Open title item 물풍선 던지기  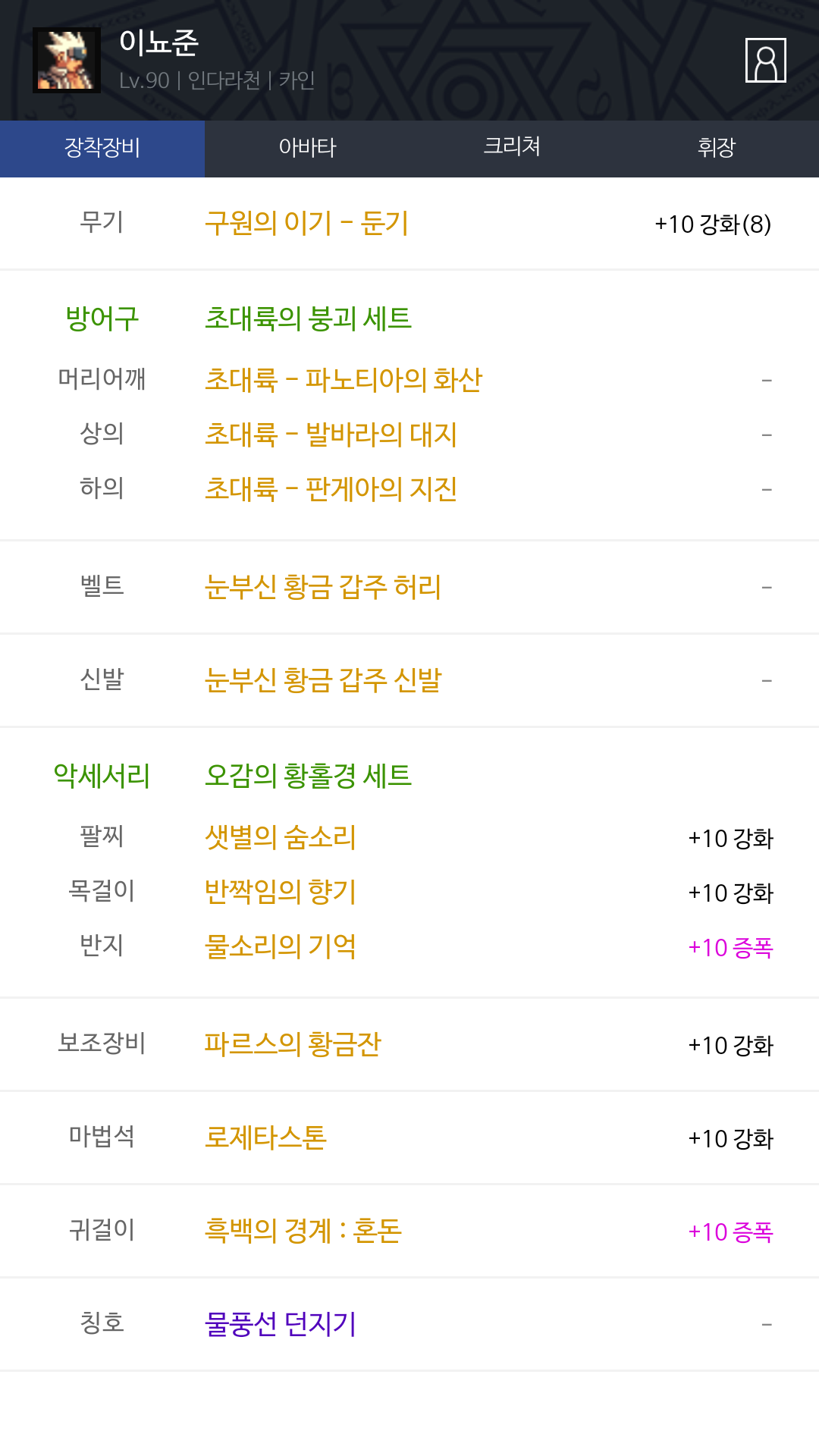(x=281, y=1324)
